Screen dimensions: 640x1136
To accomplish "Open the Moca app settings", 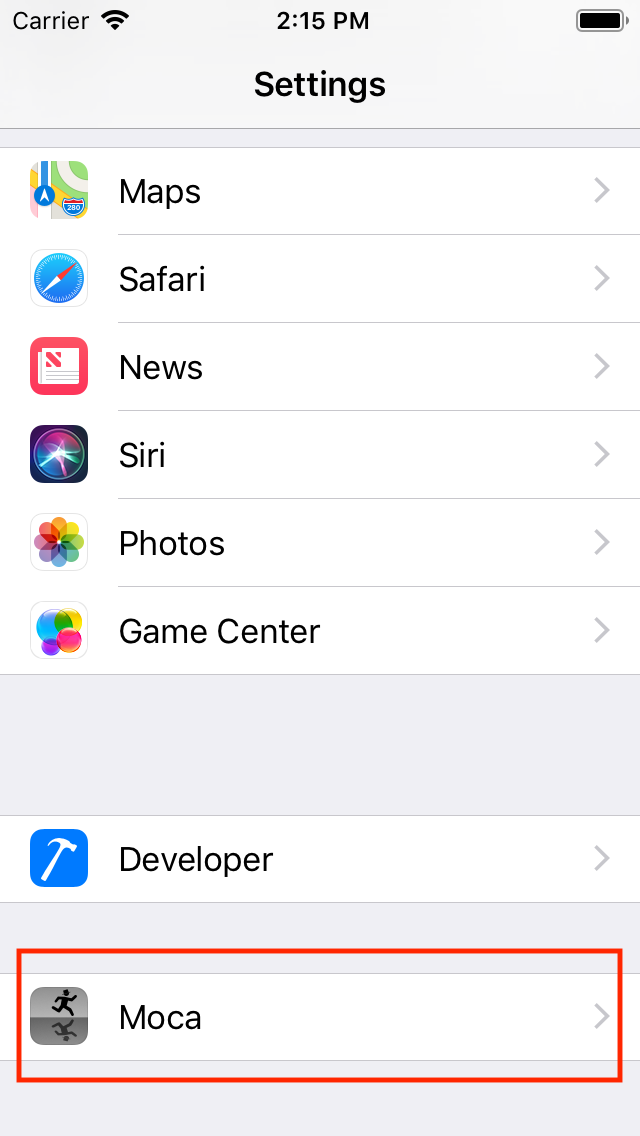I will pos(320,1016).
